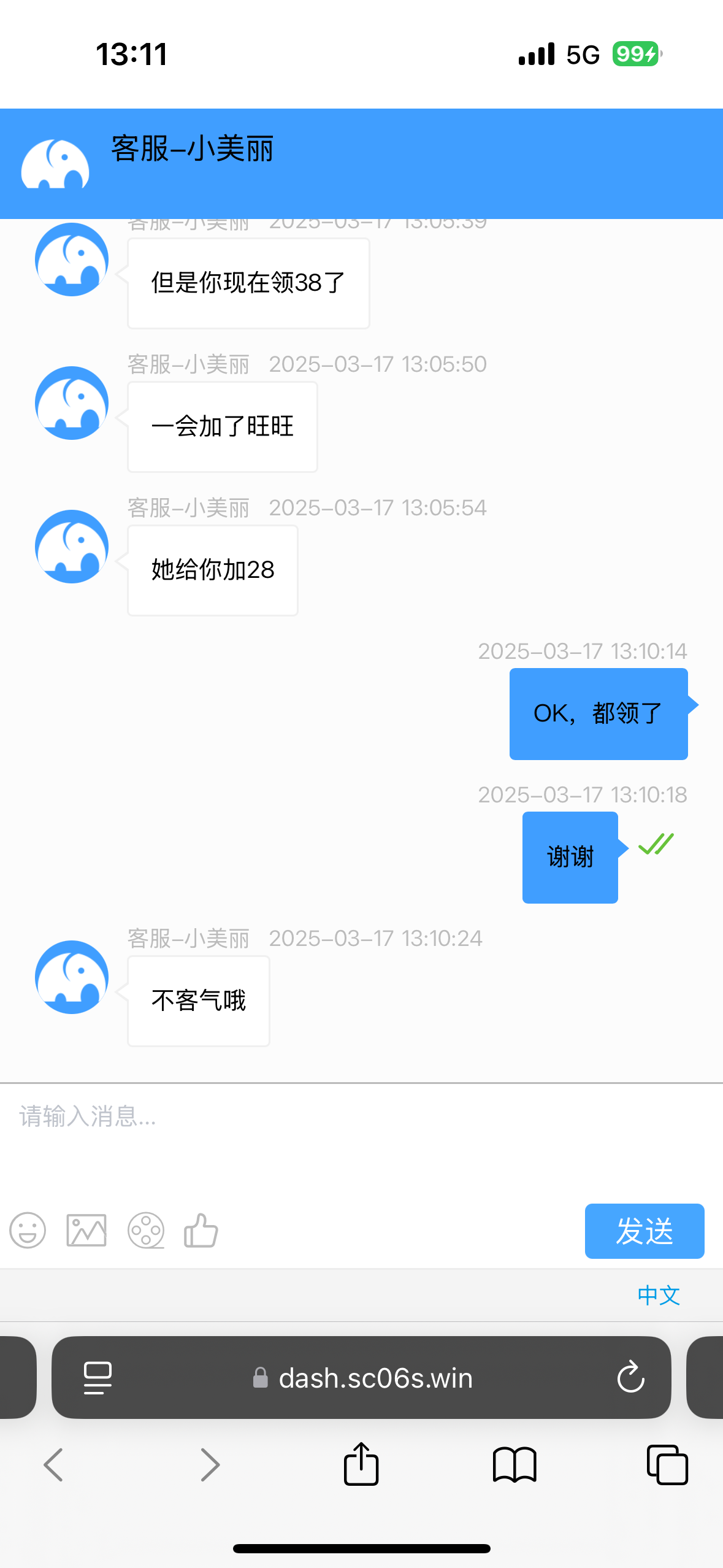
Task: Reload the page in Safari
Action: click(x=629, y=1377)
